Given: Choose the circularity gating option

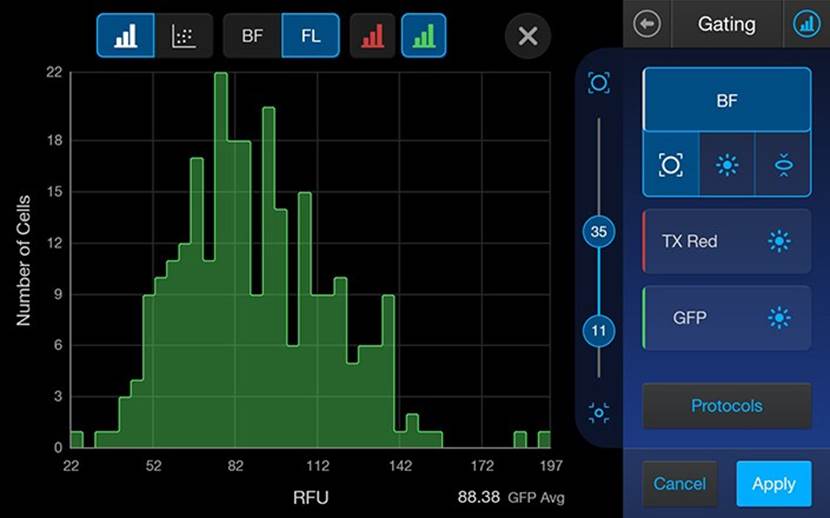Looking at the screenshot, I should 784,165.
